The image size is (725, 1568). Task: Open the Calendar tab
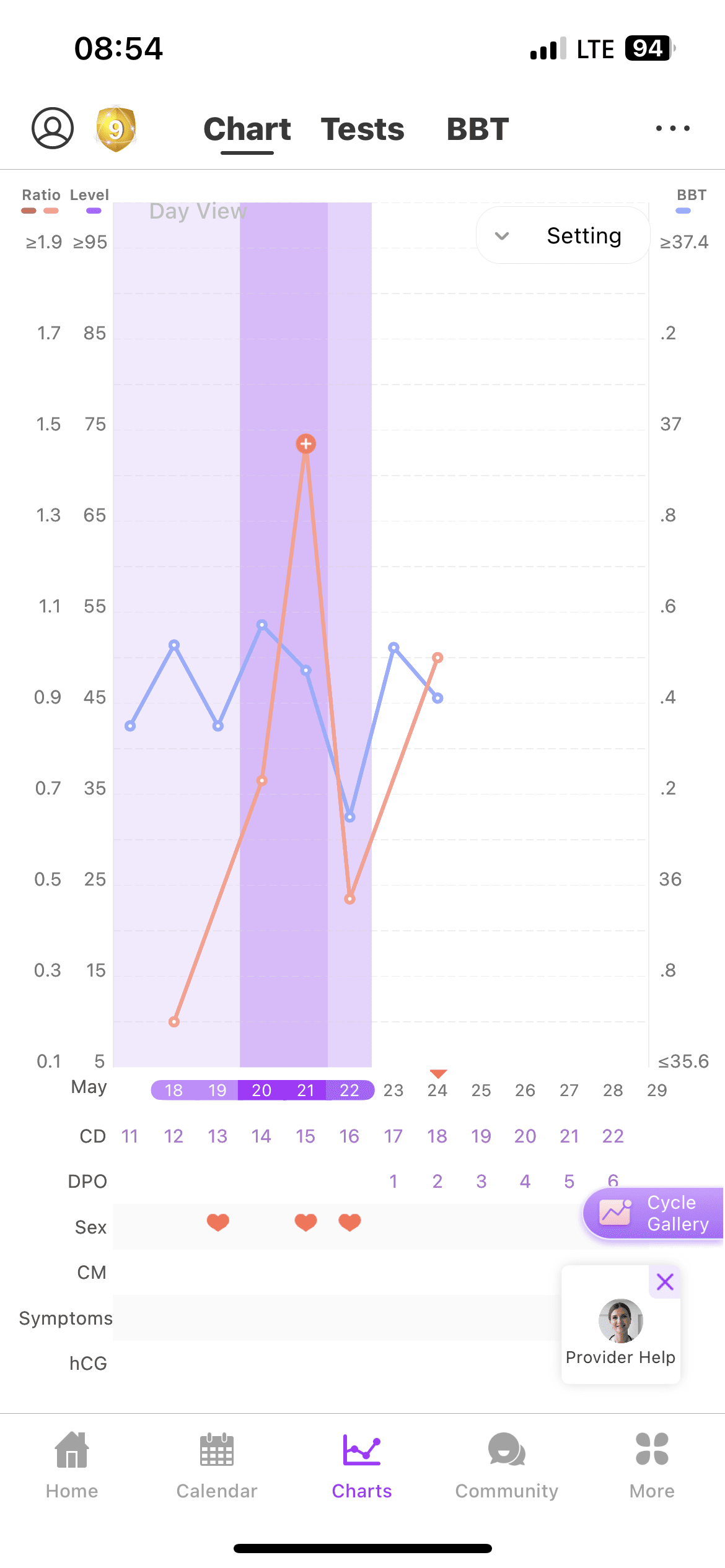pyautogui.click(x=217, y=1465)
